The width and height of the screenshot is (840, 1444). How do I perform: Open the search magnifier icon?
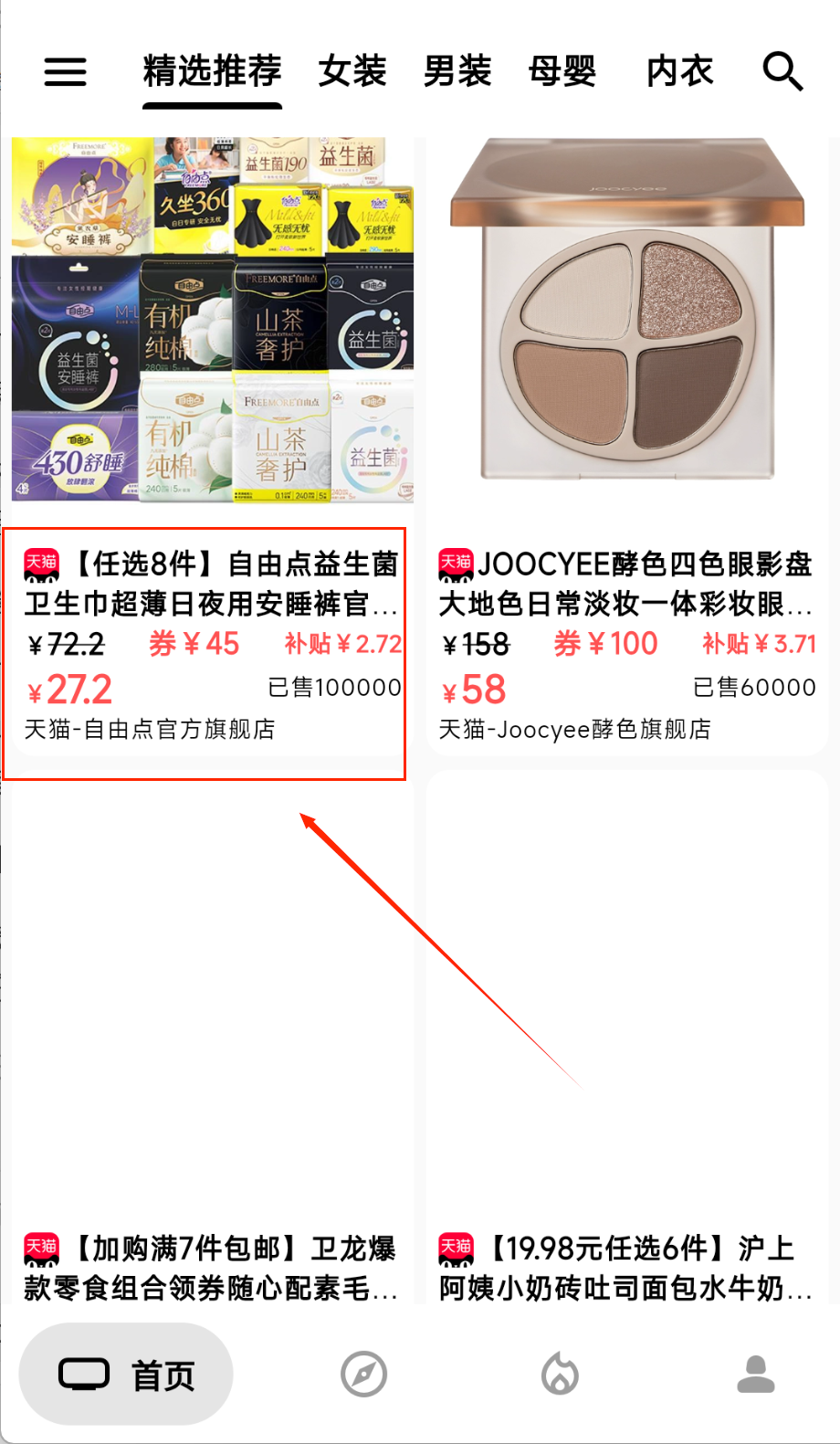pyautogui.click(x=782, y=71)
